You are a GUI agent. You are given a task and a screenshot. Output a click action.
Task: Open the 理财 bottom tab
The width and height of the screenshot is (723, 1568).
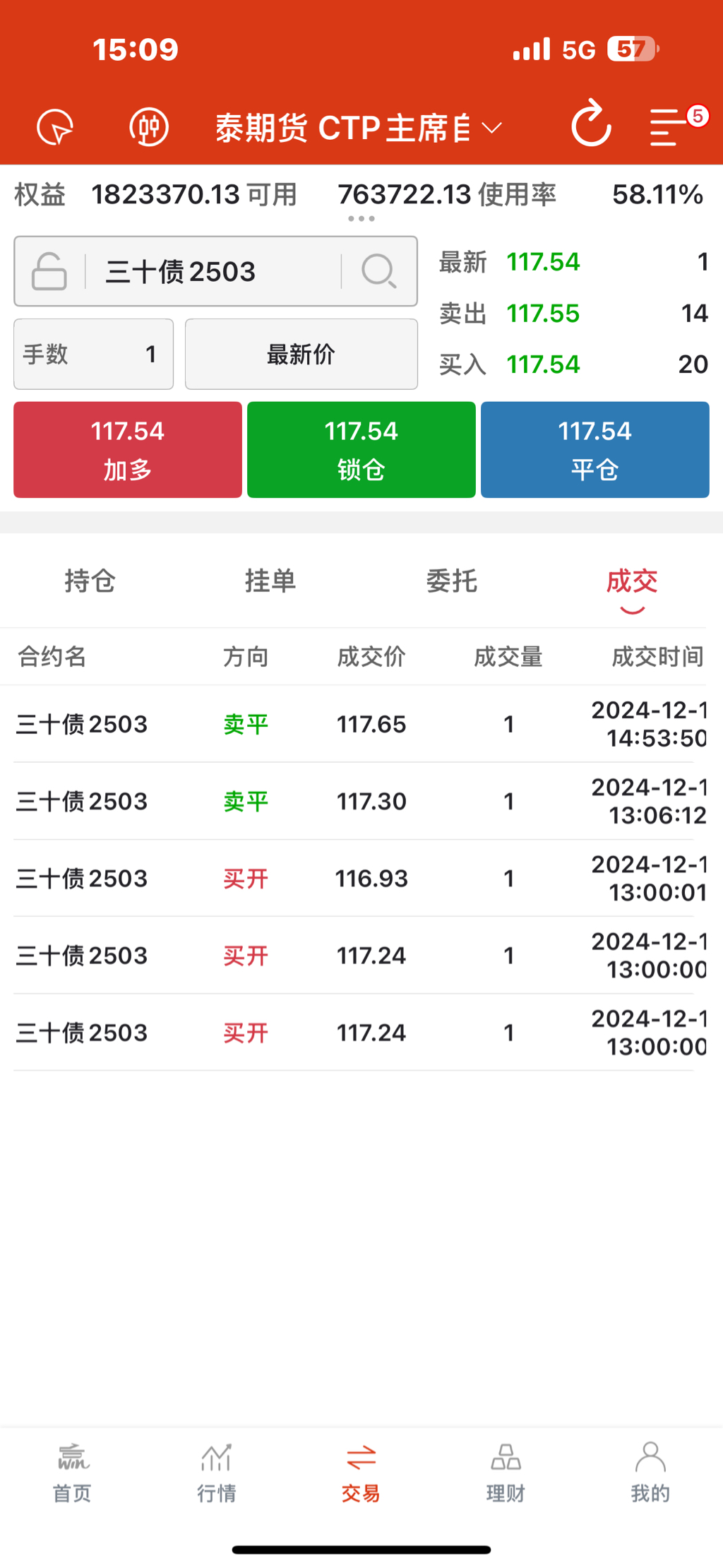click(506, 1473)
